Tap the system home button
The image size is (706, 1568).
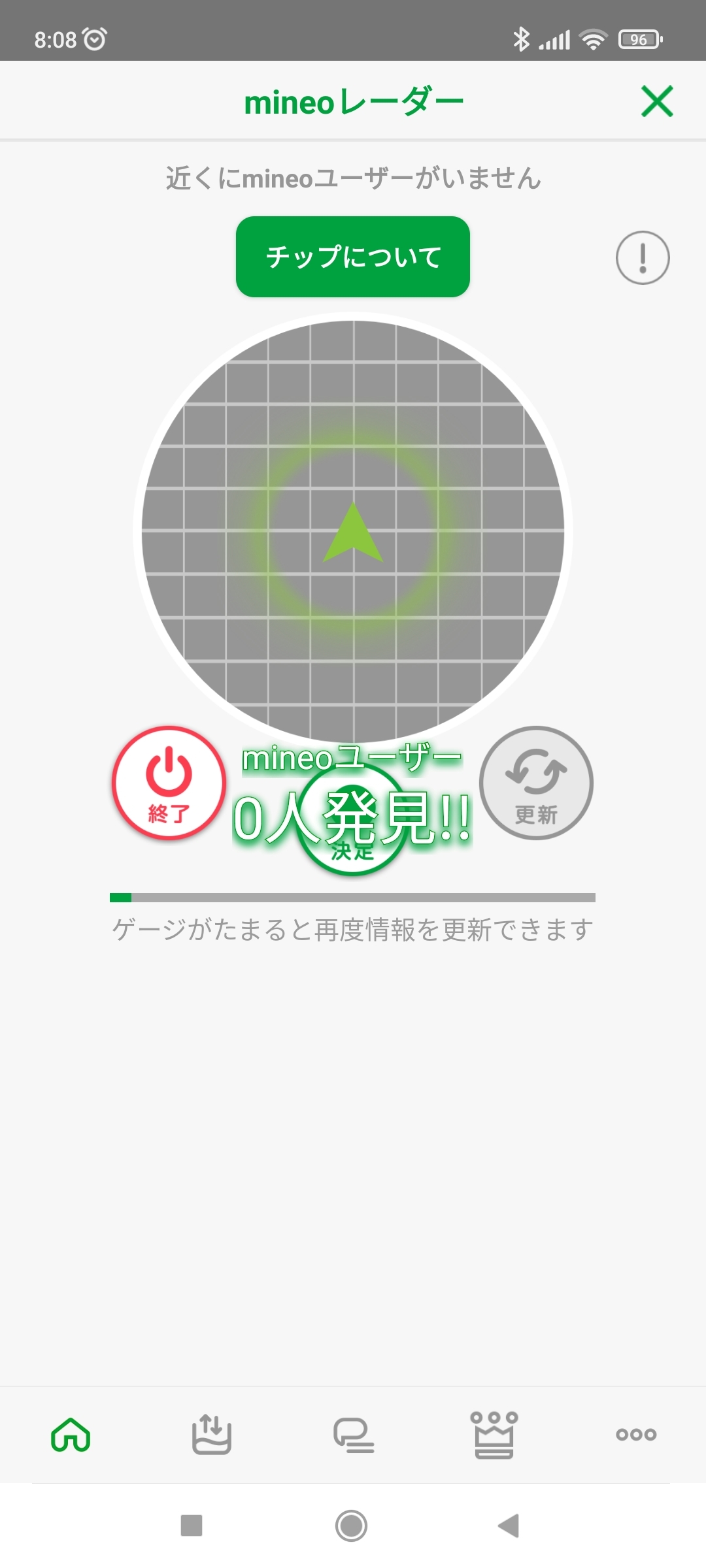(x=352, y=1526)
